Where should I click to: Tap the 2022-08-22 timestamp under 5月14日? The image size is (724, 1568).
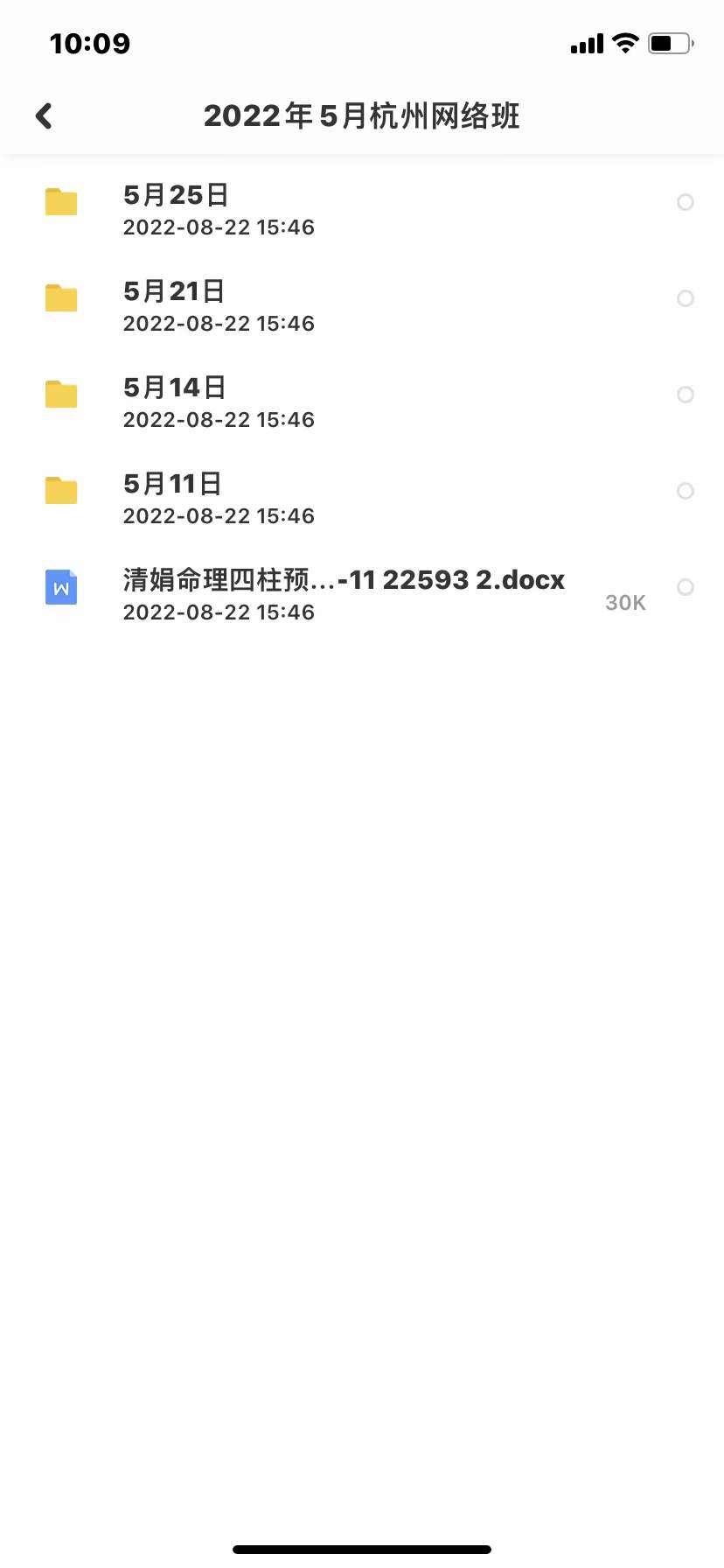point(218,419)
